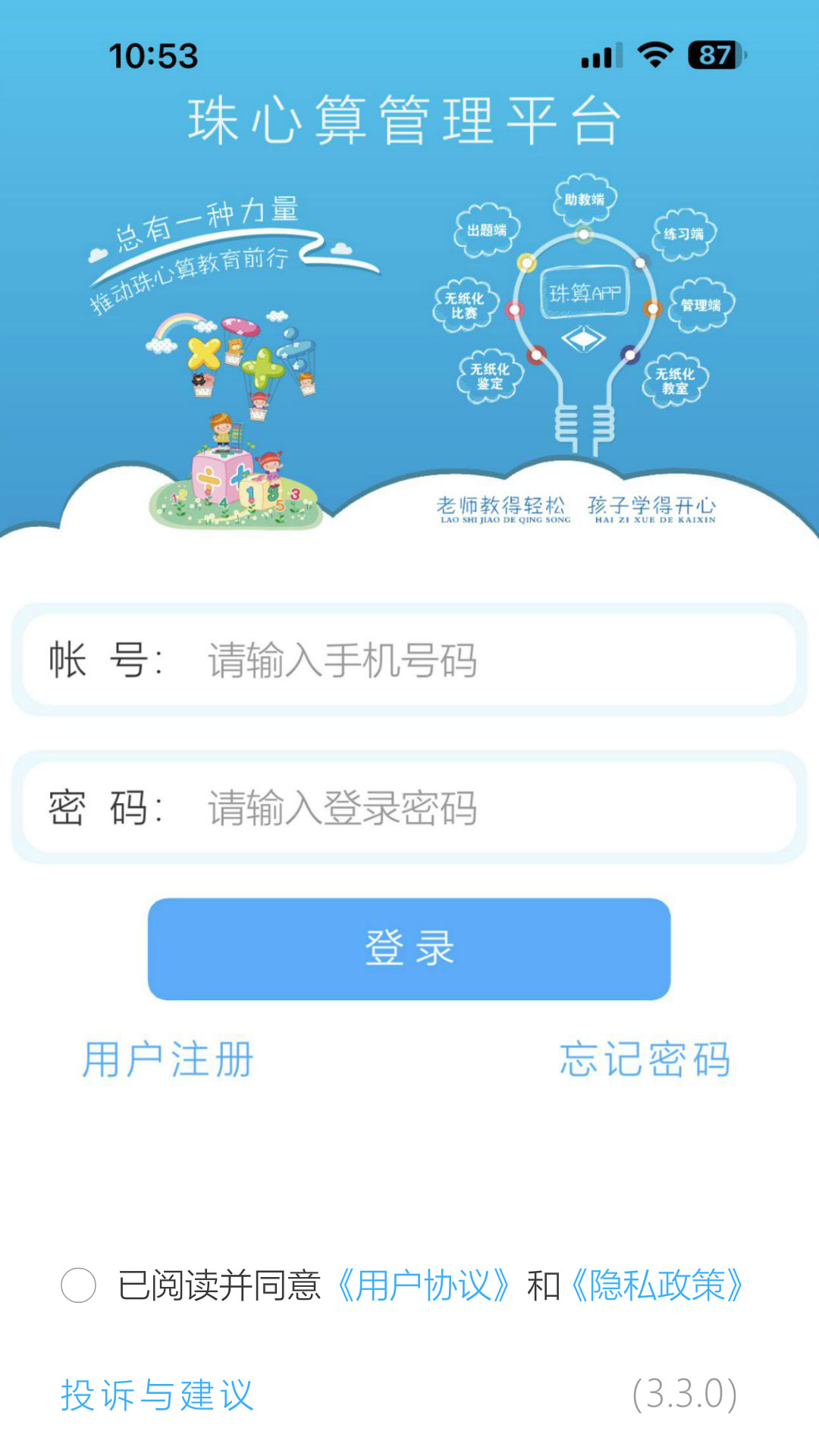
Task: Open 投诉与建议 complaints and suggestions
Action: (157, 1395)
